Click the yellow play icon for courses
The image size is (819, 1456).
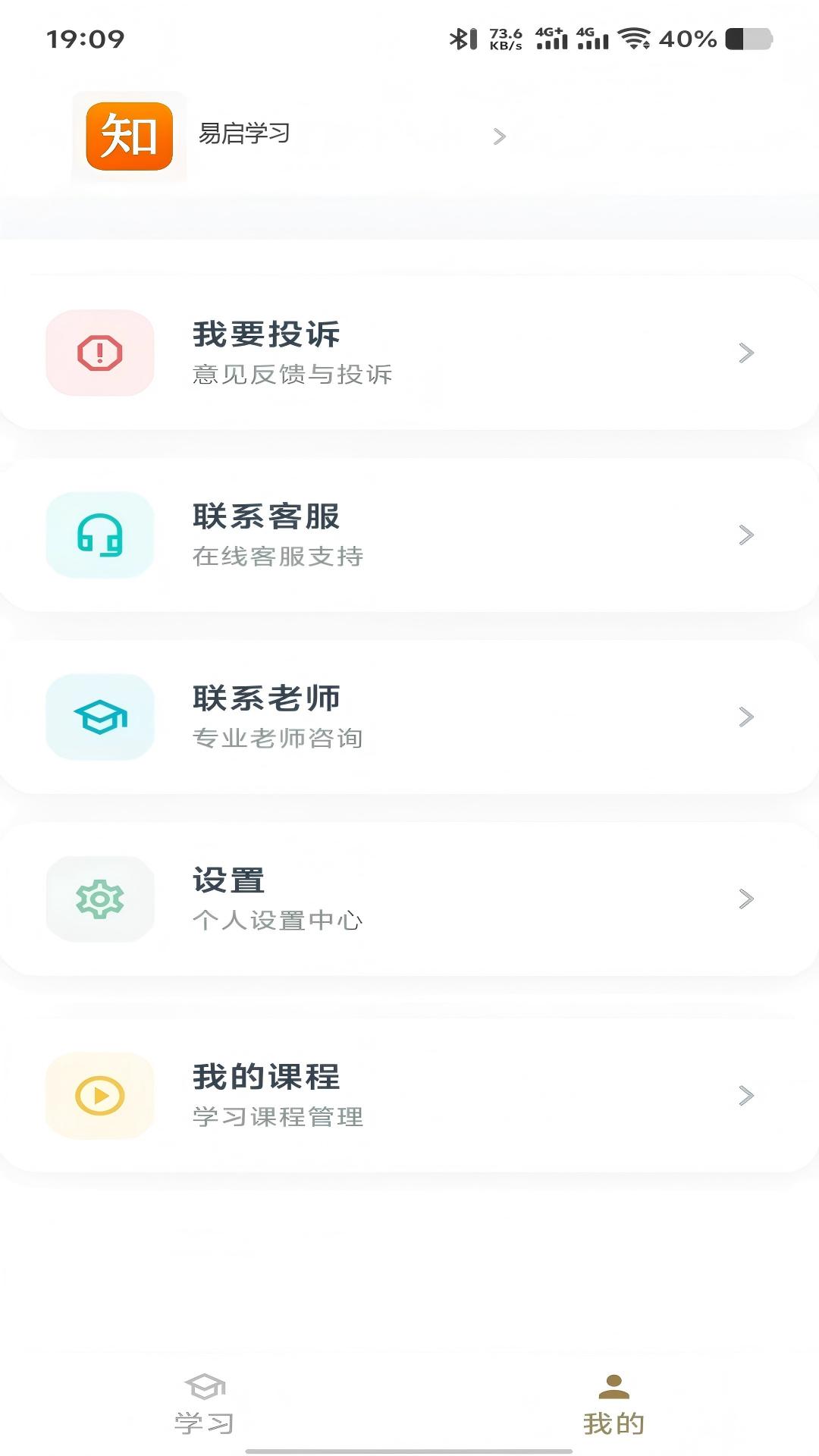coord(99,1094)
